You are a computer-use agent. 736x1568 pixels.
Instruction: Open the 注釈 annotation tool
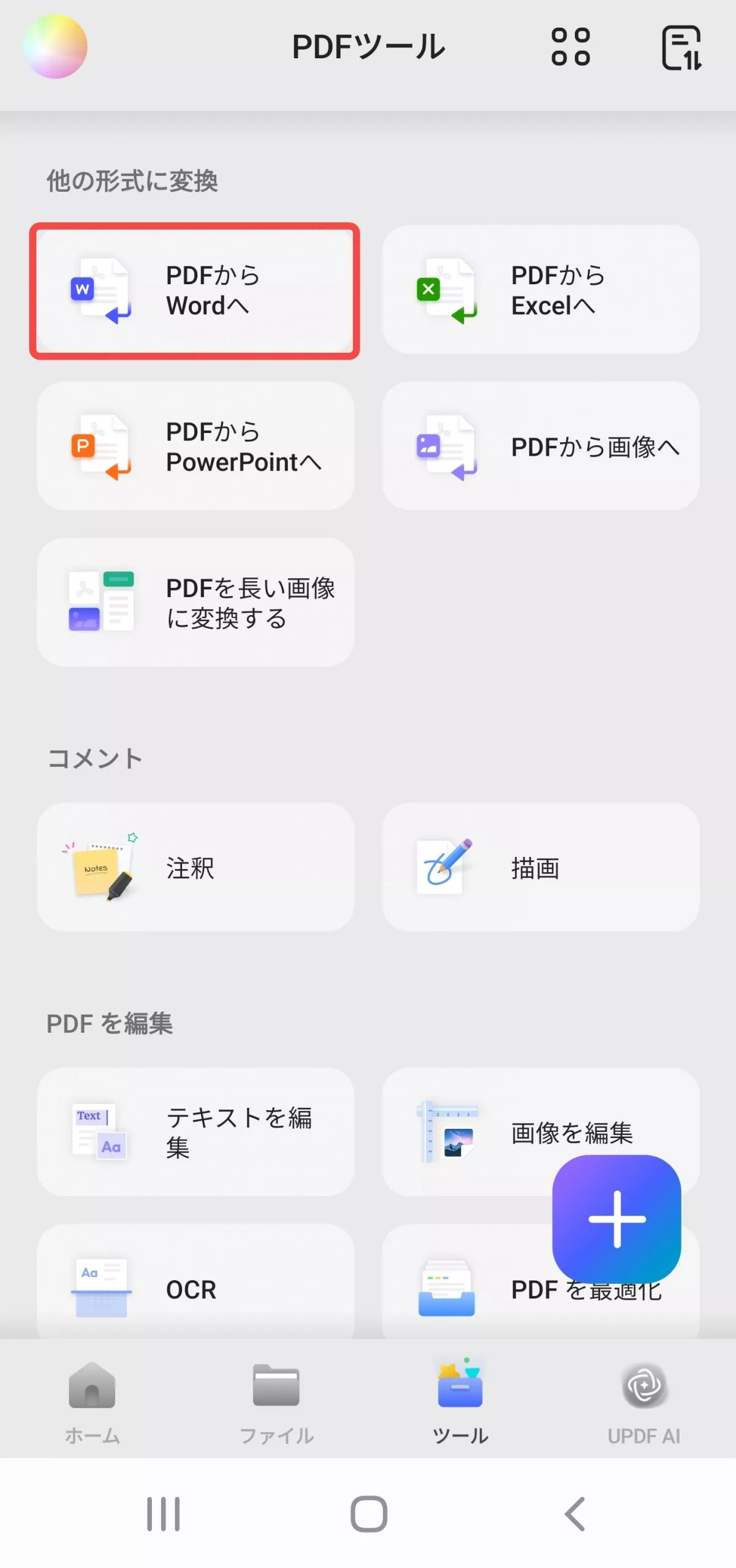pyautogui.click(x=195, y=867)
